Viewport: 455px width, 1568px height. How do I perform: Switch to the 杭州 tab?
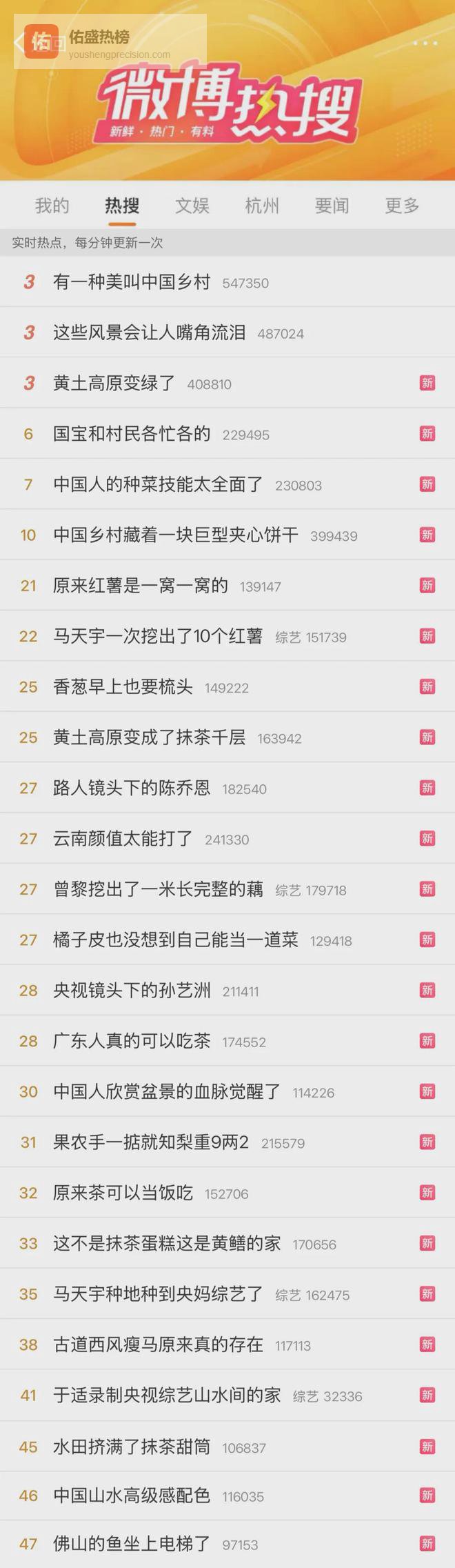[262, 206]
